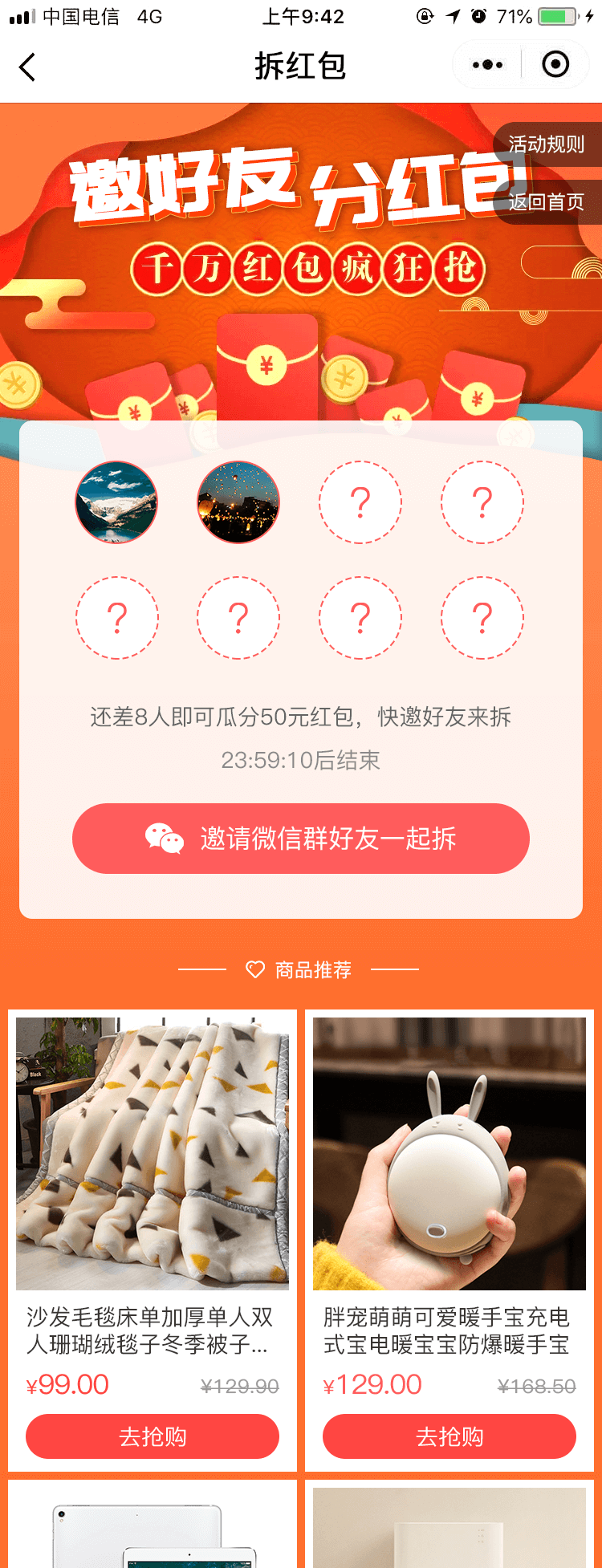Open the tablet product card at the bottom

pyautogui.click(x=153, y=1529)
